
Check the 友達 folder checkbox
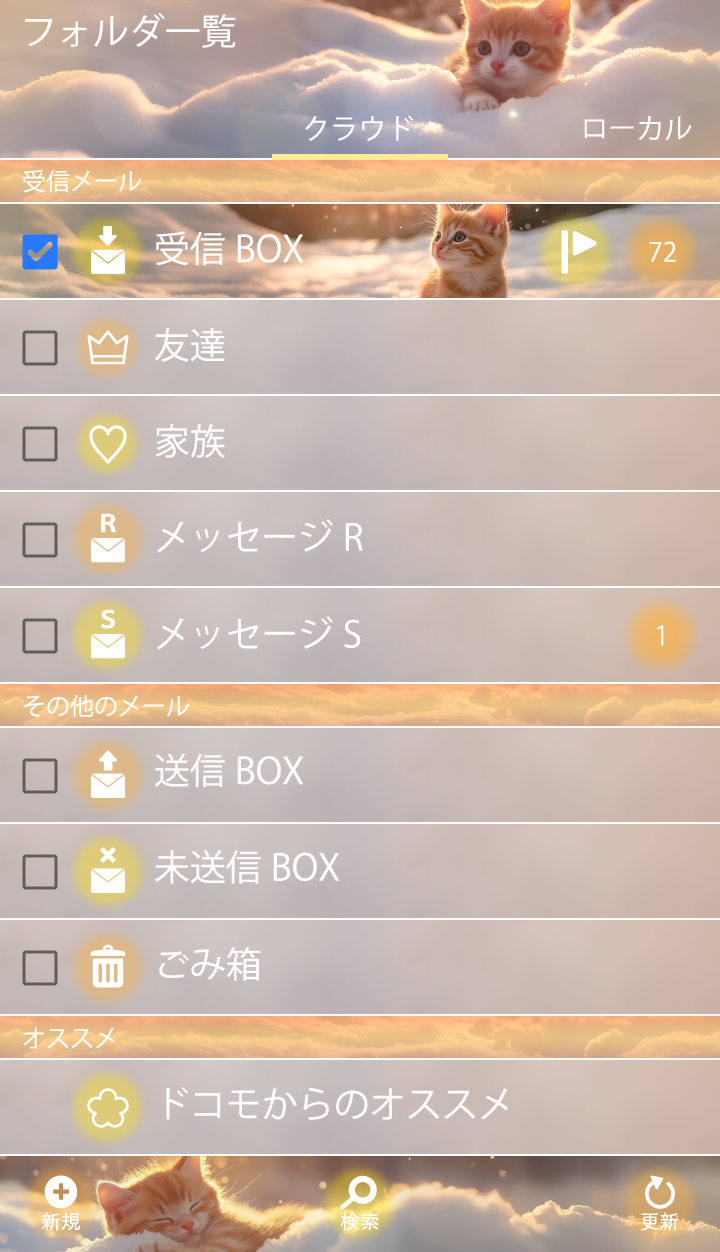coord(40,348)
